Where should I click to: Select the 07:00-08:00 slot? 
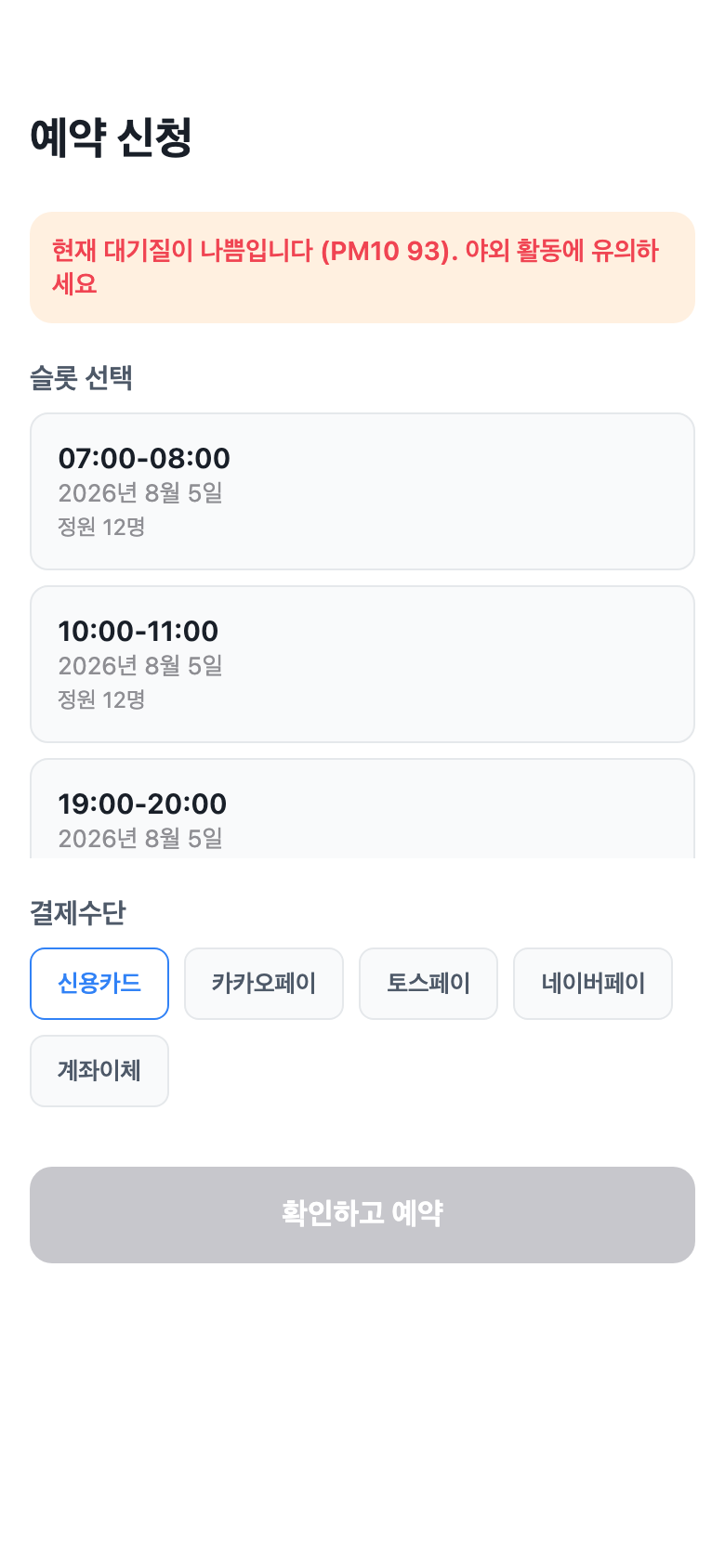(x=362, y=491)
